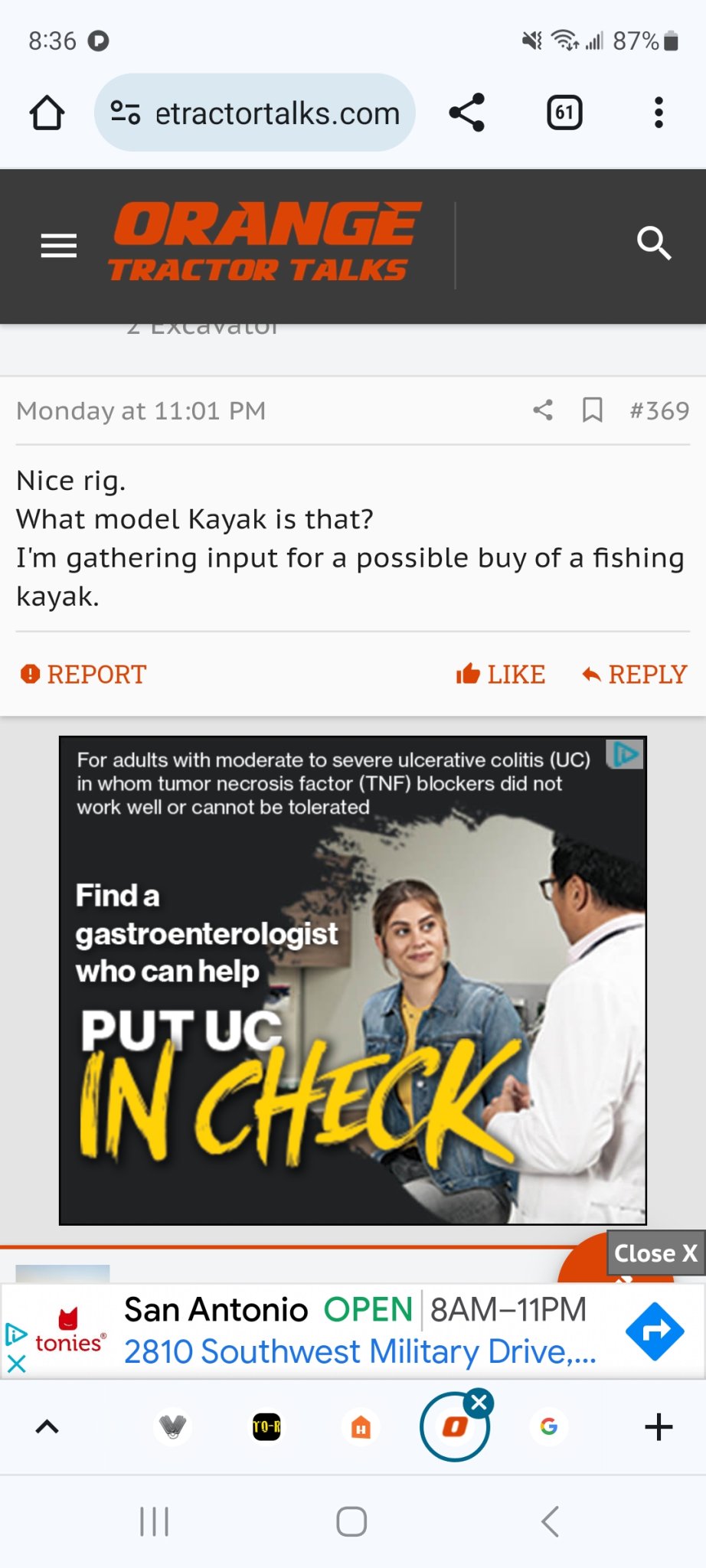This screenshot has height=1568, width=706.
Task: Add a new browser tab
Action: click(x=658, y=1427)
